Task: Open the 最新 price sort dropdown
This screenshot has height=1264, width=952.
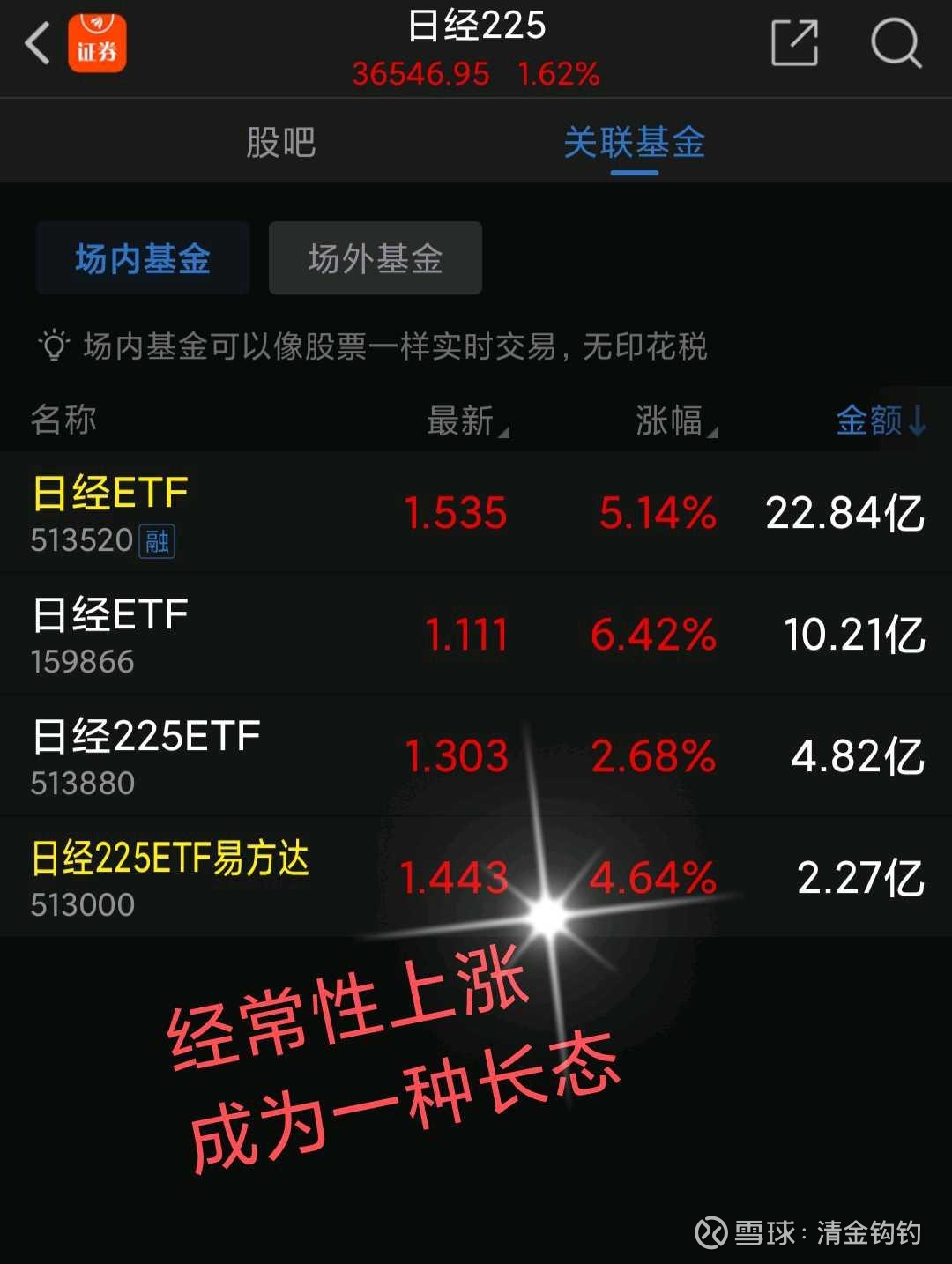Action: point(468,421)
